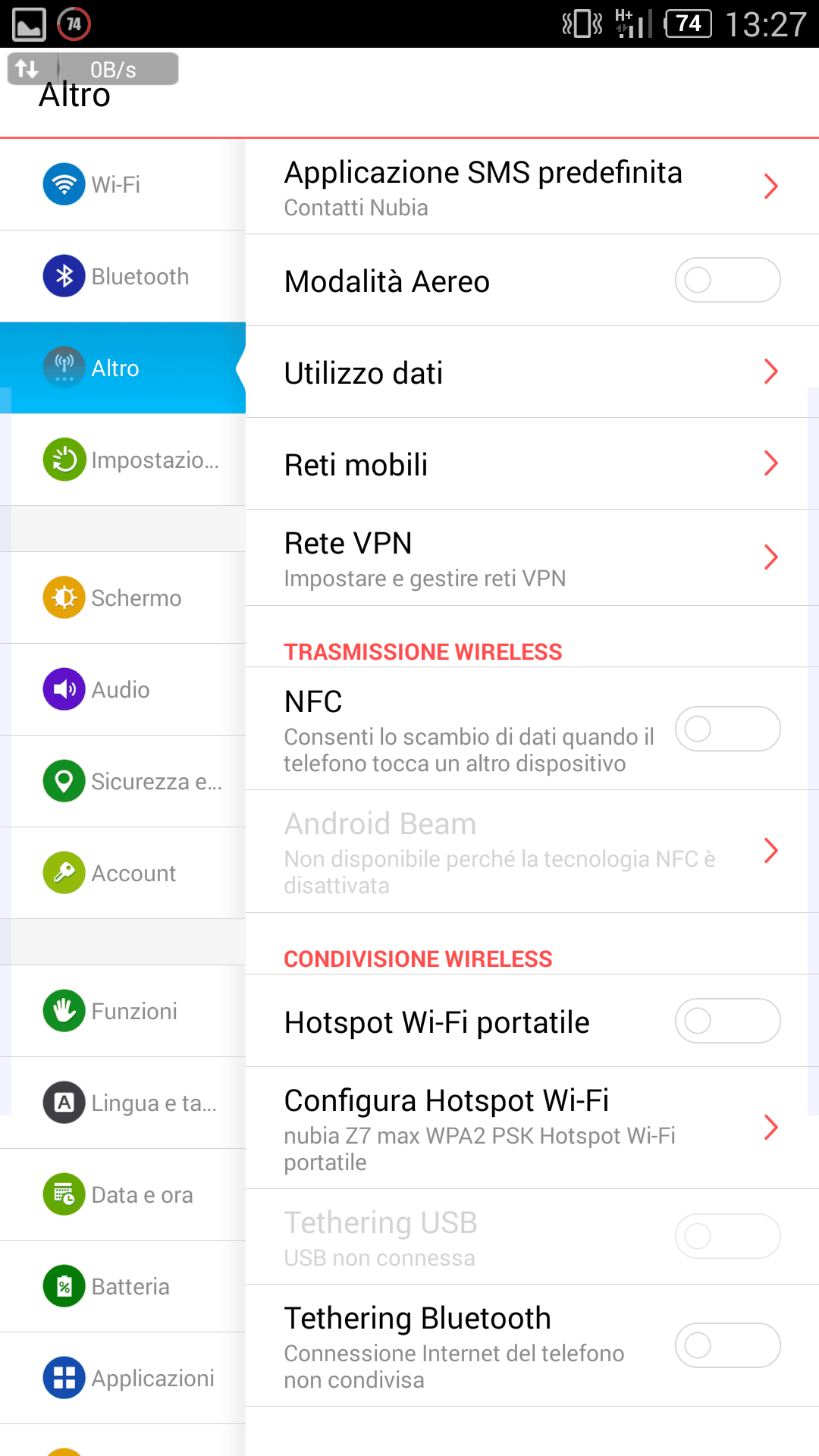Open Reti mobili settings
The width and height of the screenshot is (819, 1456).
[531, 464]
